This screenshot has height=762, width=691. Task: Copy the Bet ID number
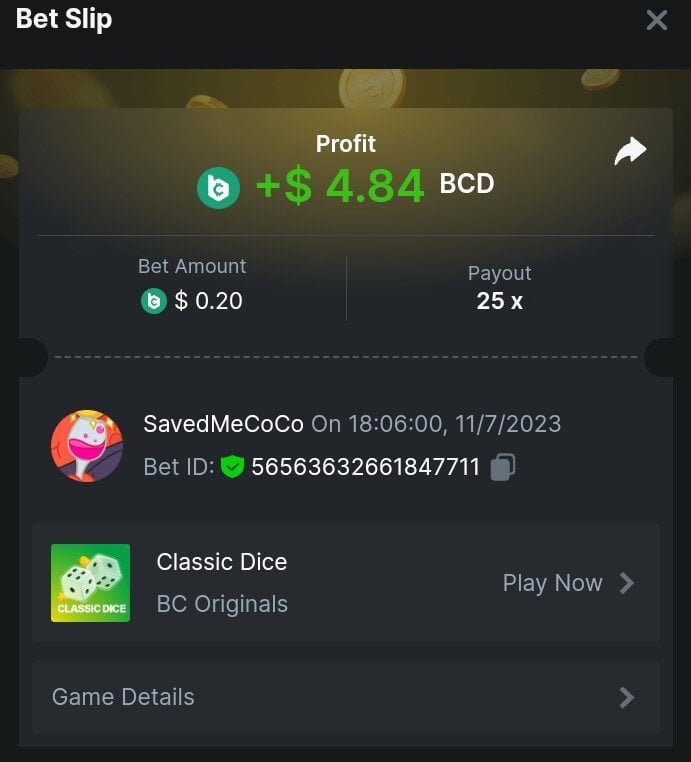point(503,467)
